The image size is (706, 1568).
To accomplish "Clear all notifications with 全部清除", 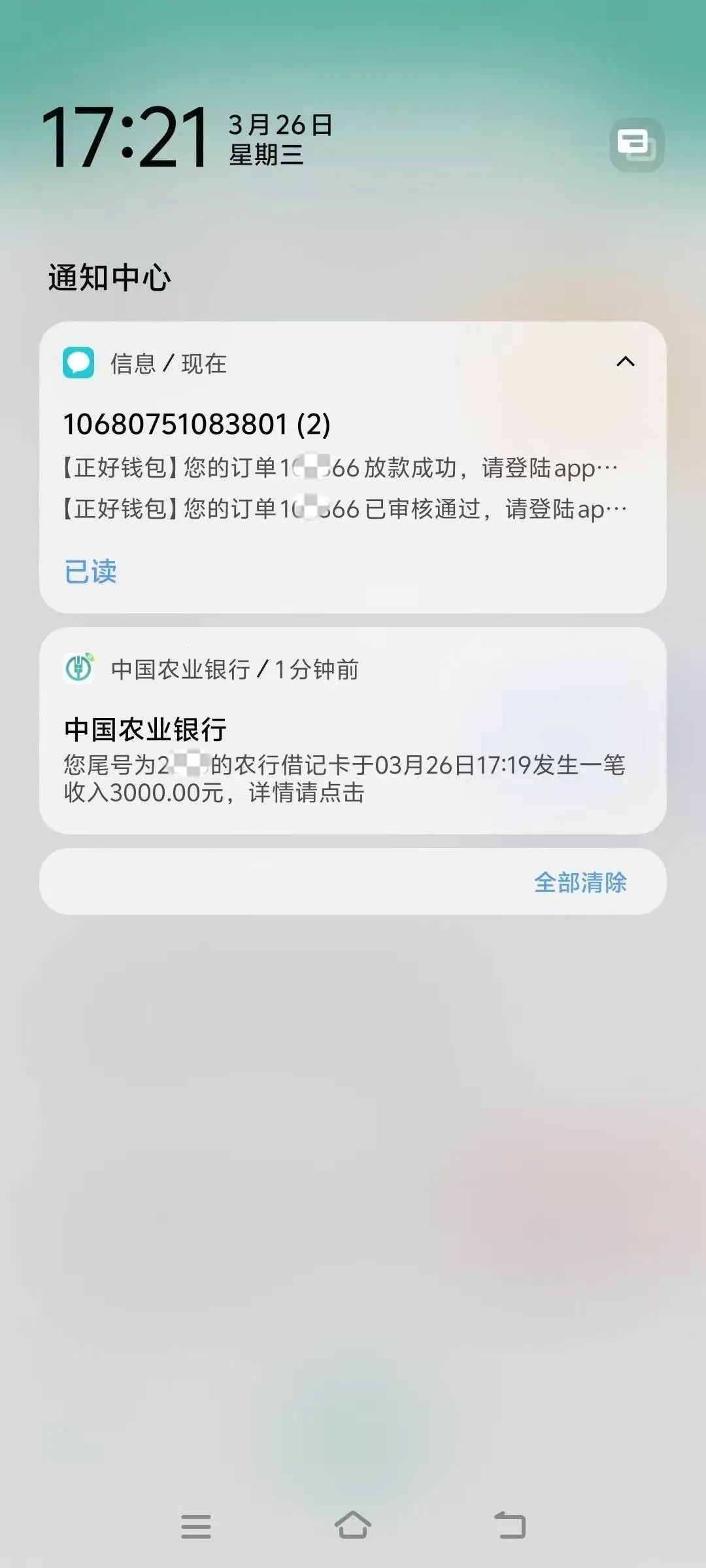I will pos(580,882).
